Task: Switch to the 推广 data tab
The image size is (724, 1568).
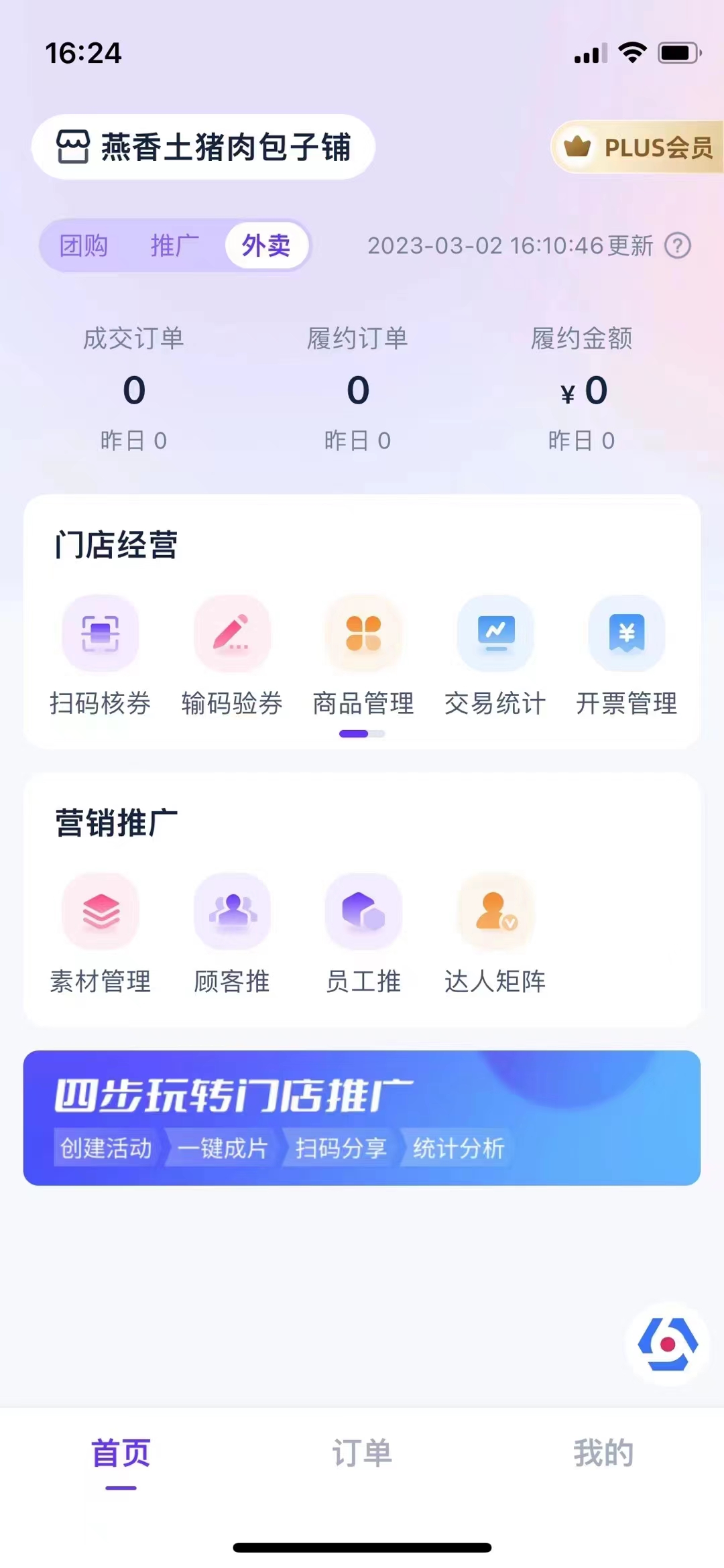Action: pos(174,246)
